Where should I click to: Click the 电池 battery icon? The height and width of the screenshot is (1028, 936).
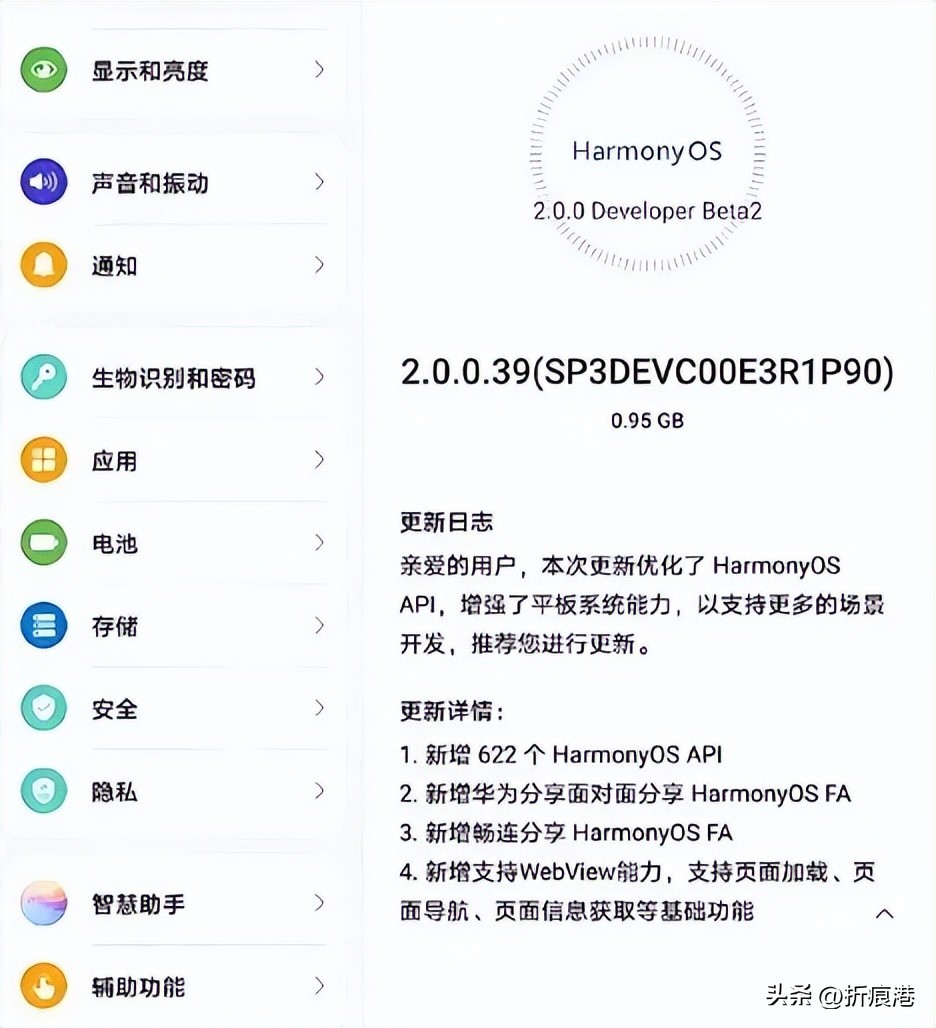tap(43, 543)
